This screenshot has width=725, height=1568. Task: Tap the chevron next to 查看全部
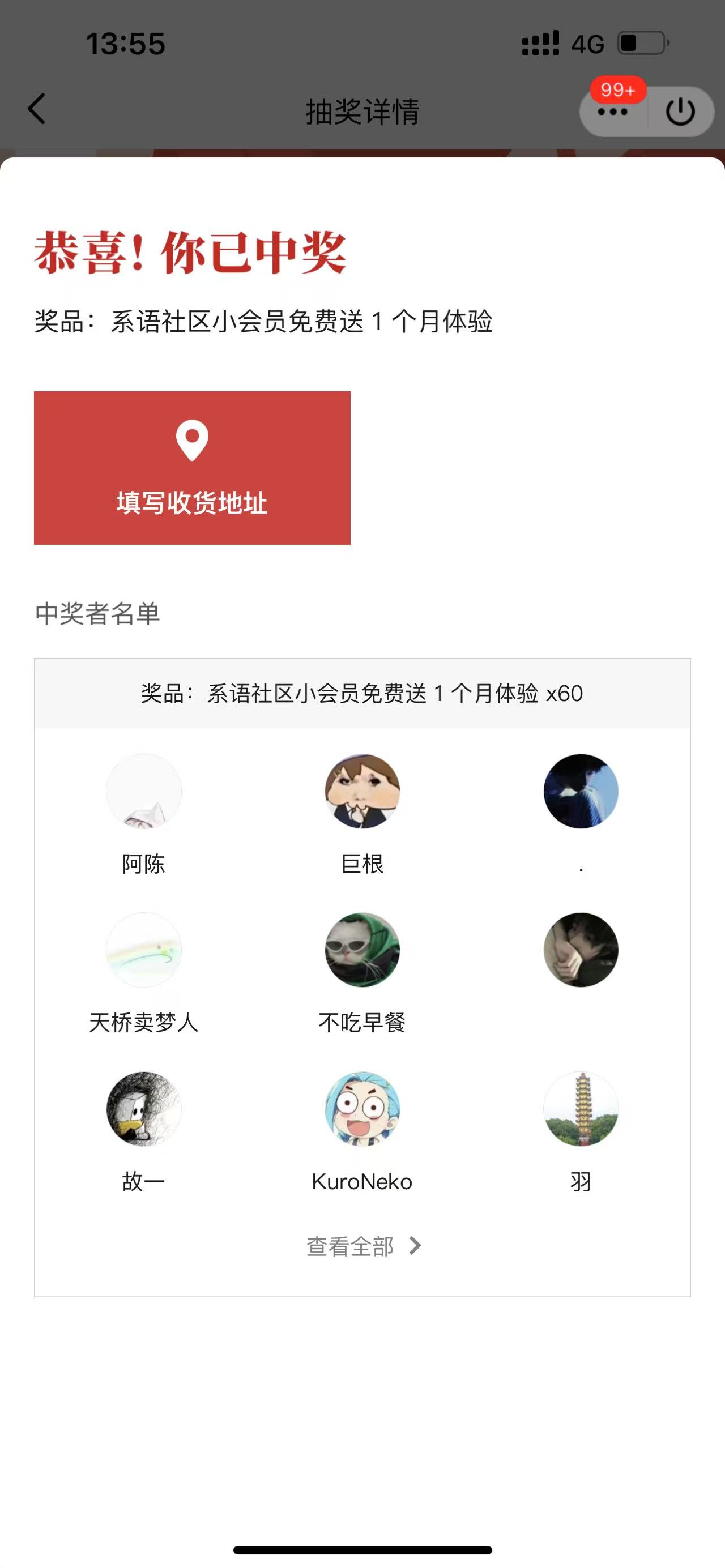(416, 1245)
